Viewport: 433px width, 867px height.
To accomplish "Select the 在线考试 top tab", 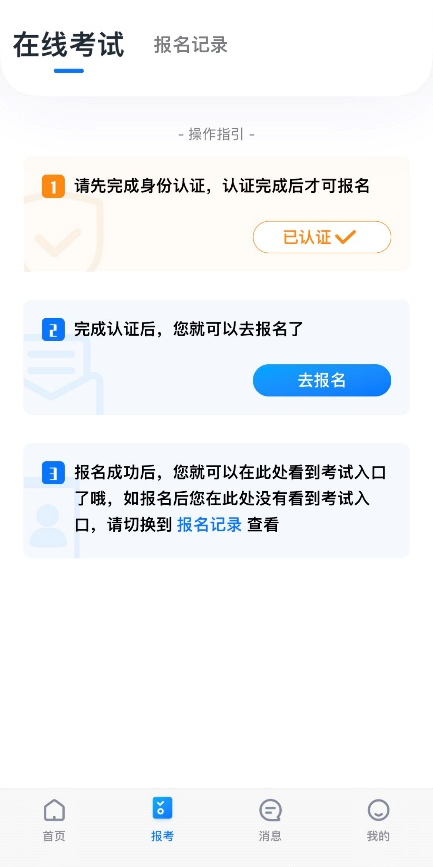I will (x=69, y=45).
